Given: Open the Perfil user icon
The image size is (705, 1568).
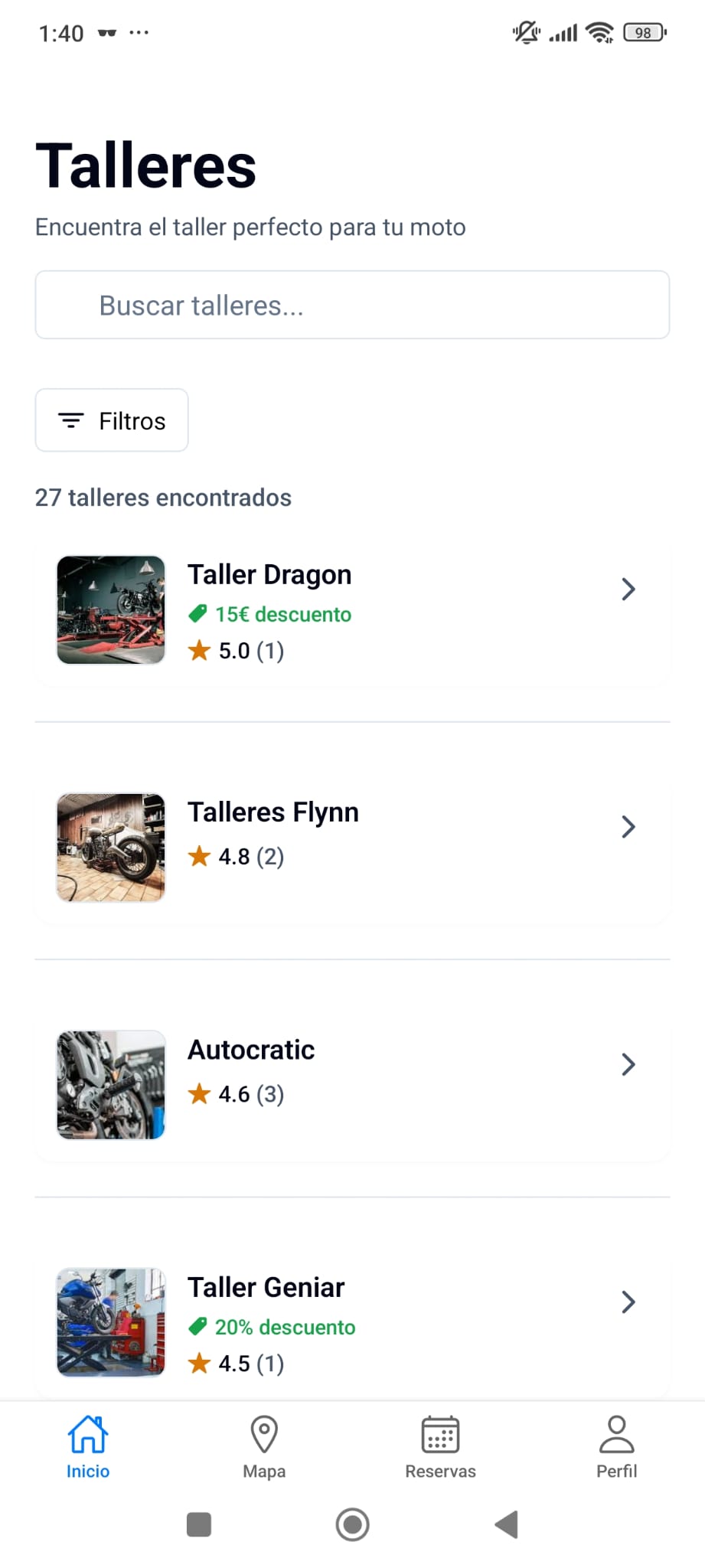Looking at the screenshot, I should tap(617, 1435).
